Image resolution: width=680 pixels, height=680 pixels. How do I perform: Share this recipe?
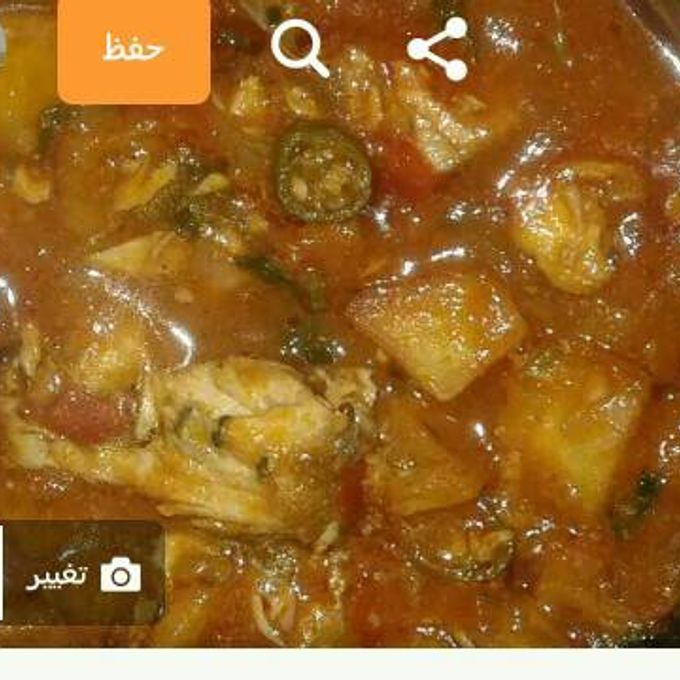click(x=438, y=48)
